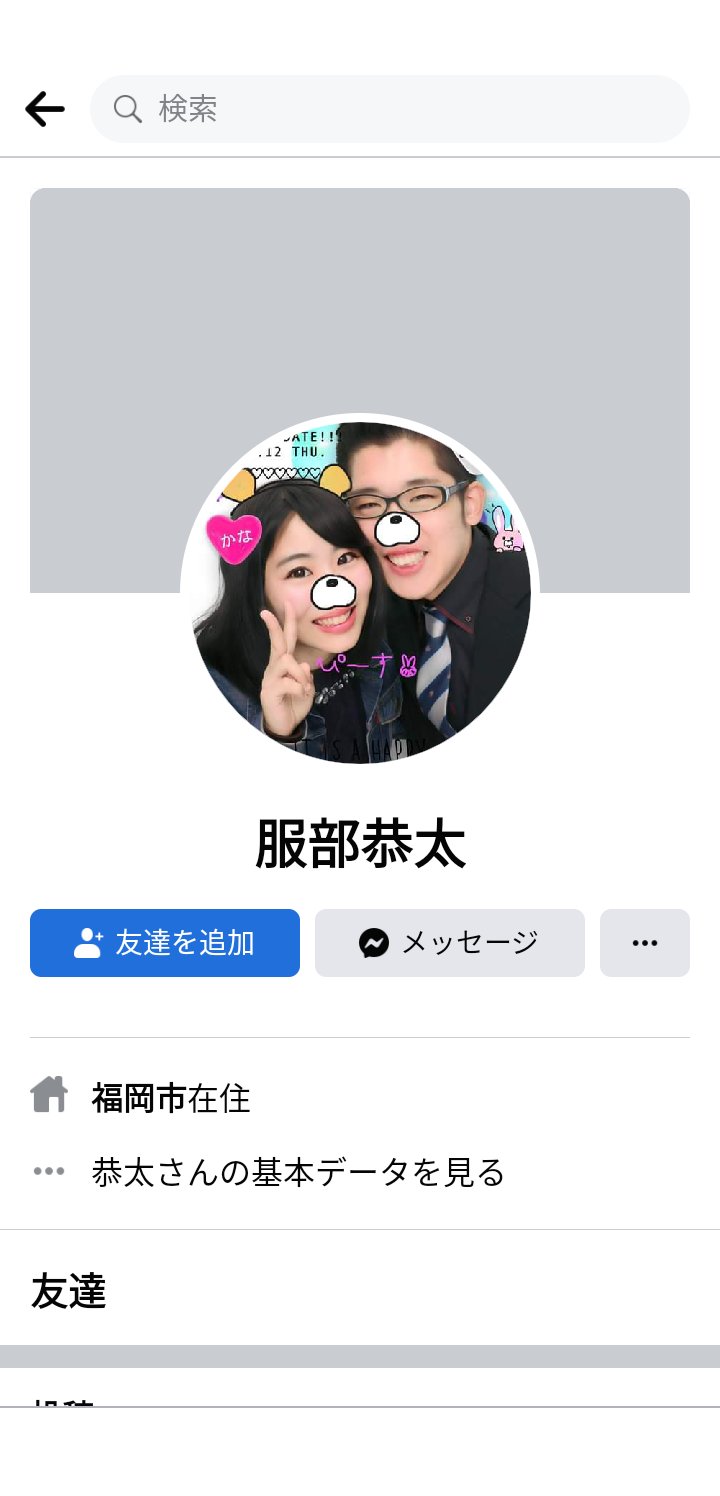Tap the 友達を追加 button
This screenshot has width=720, height=1496.
(165, 943)
